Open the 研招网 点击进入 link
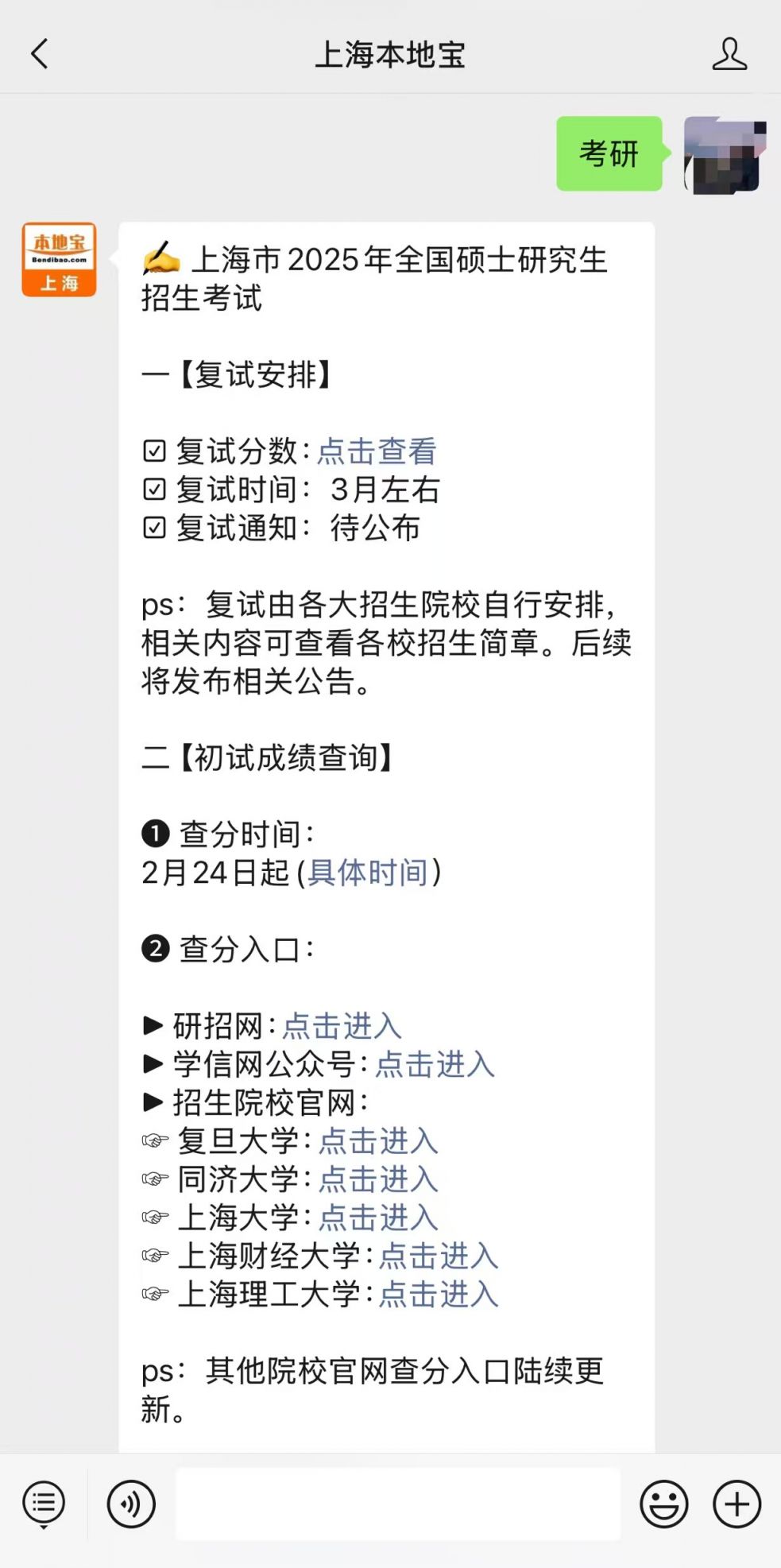This screenshot has height=1568, width=781. [x=342, y=1025]
